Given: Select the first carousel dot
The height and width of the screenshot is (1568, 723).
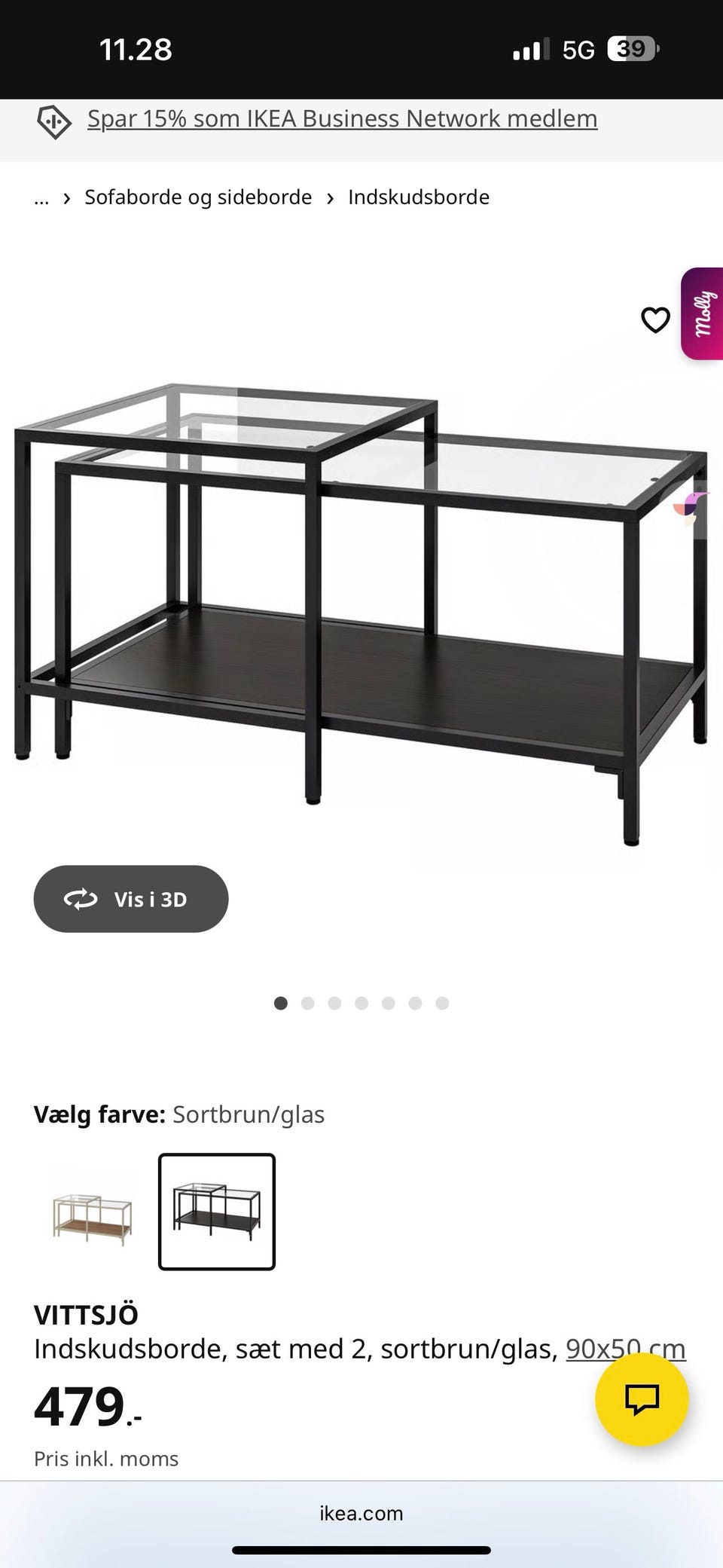Looking at the screenshot, I should pyautogui.click(x=280, y=1003).
